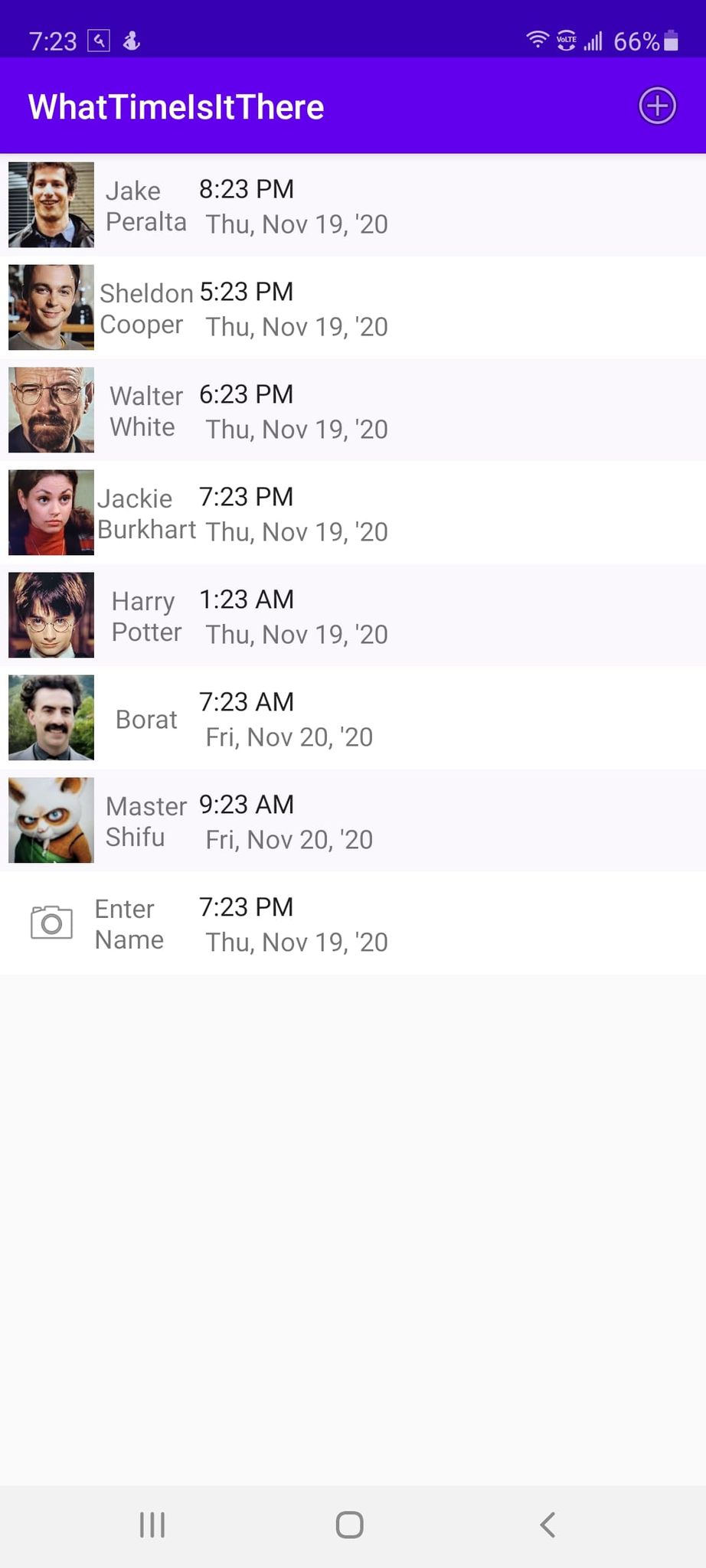Select the Walter White row

tap(352, 410)
